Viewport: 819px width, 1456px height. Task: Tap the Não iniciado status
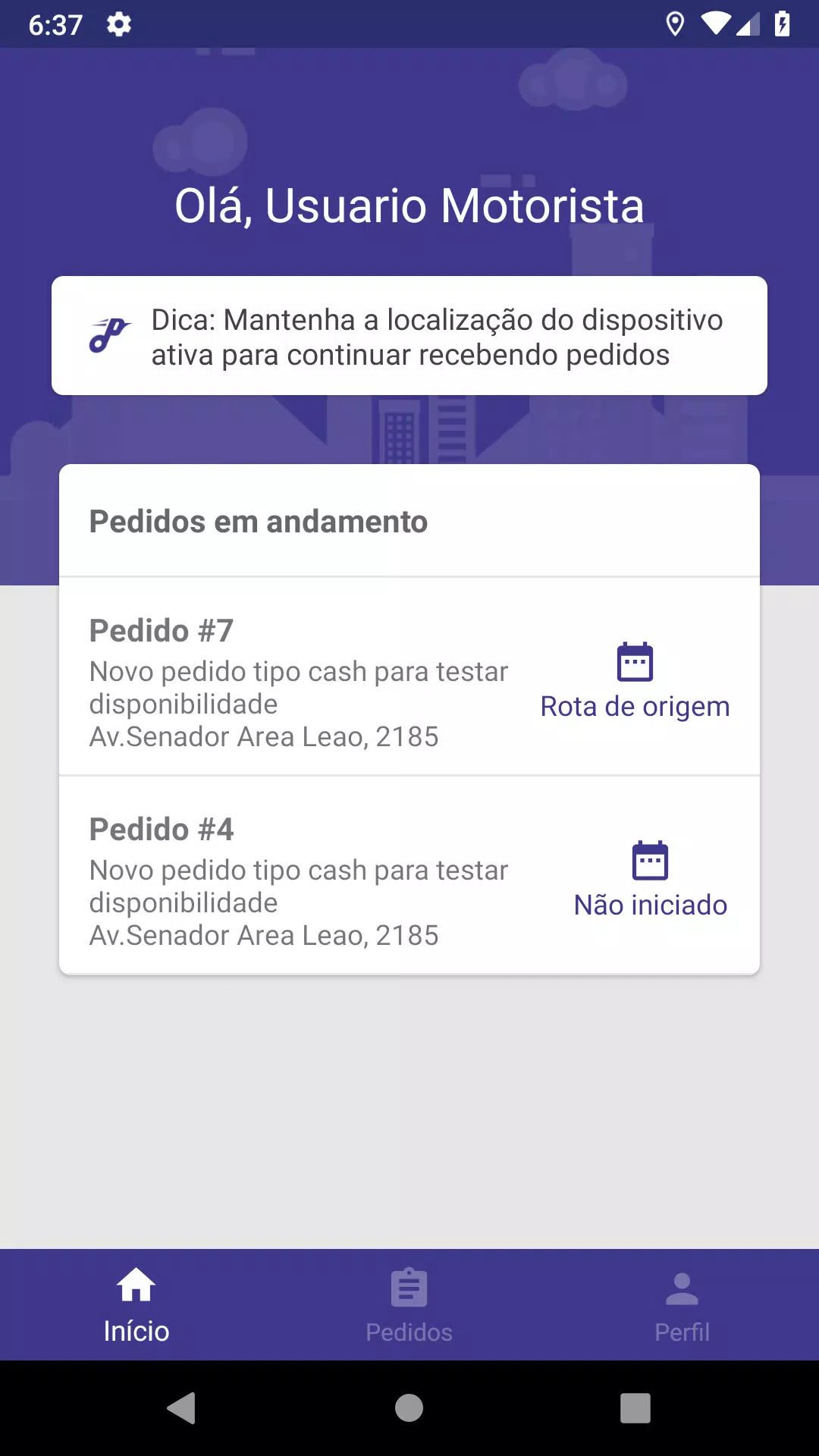pos(651,880)
